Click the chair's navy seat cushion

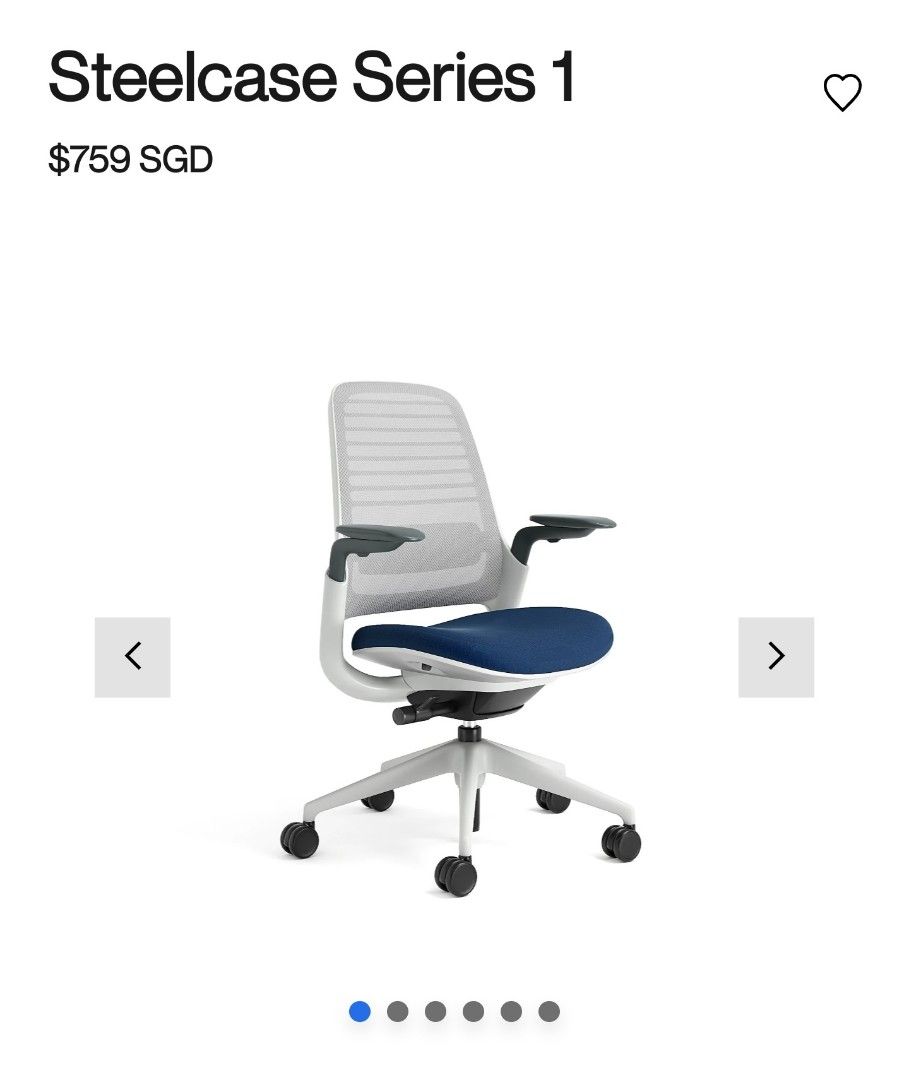point(500,635)
